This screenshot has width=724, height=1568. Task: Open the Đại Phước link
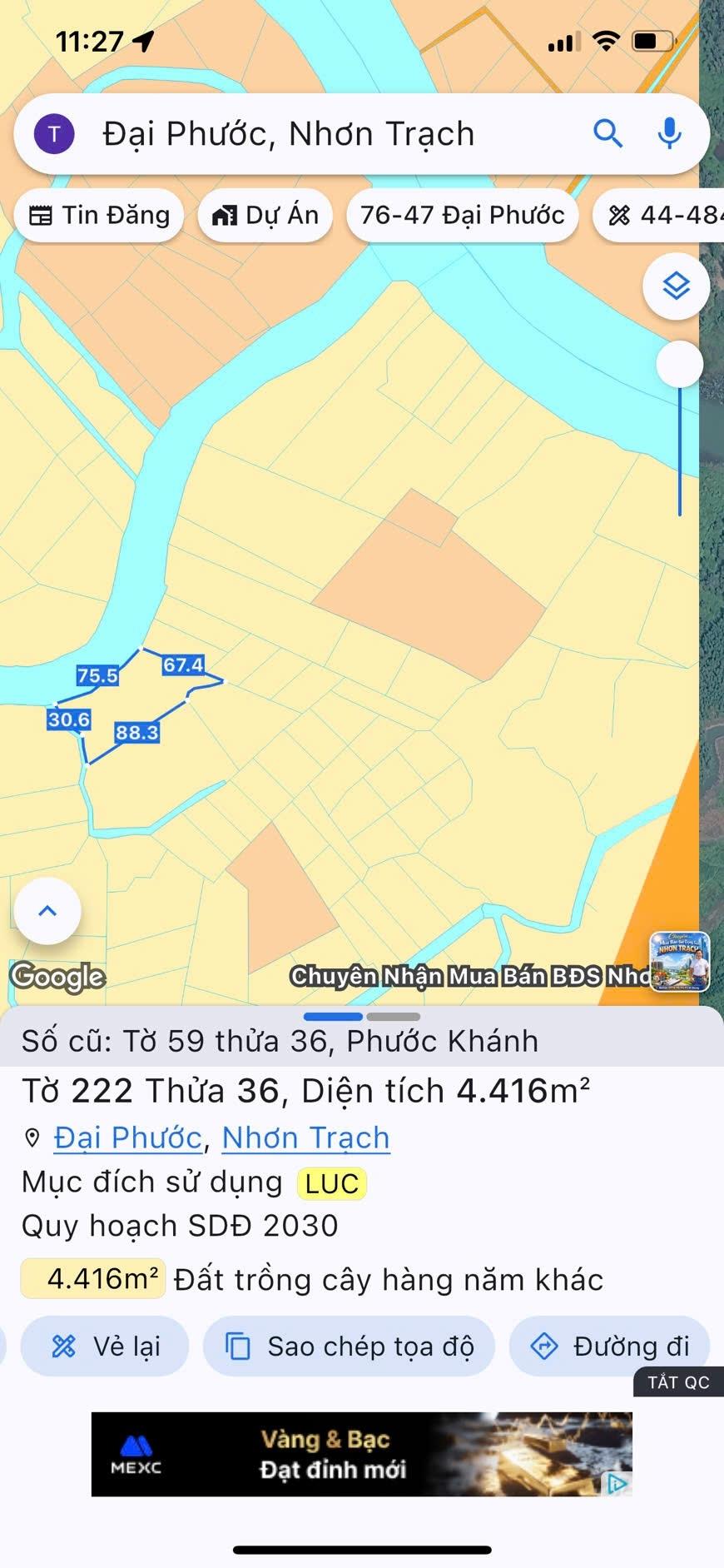128,1137
